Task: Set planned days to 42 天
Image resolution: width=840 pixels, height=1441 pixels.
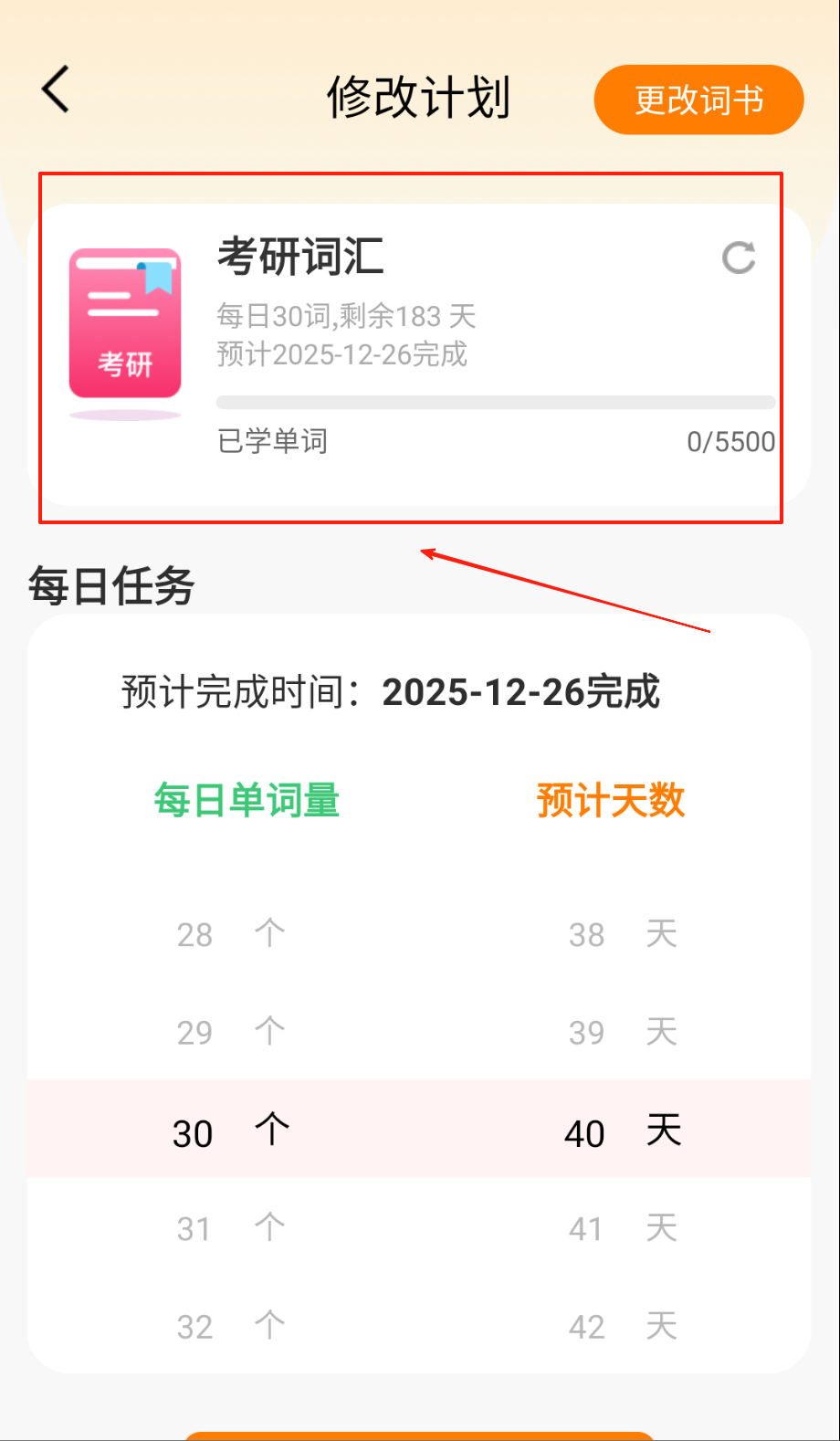Action: pos(622,1326)
